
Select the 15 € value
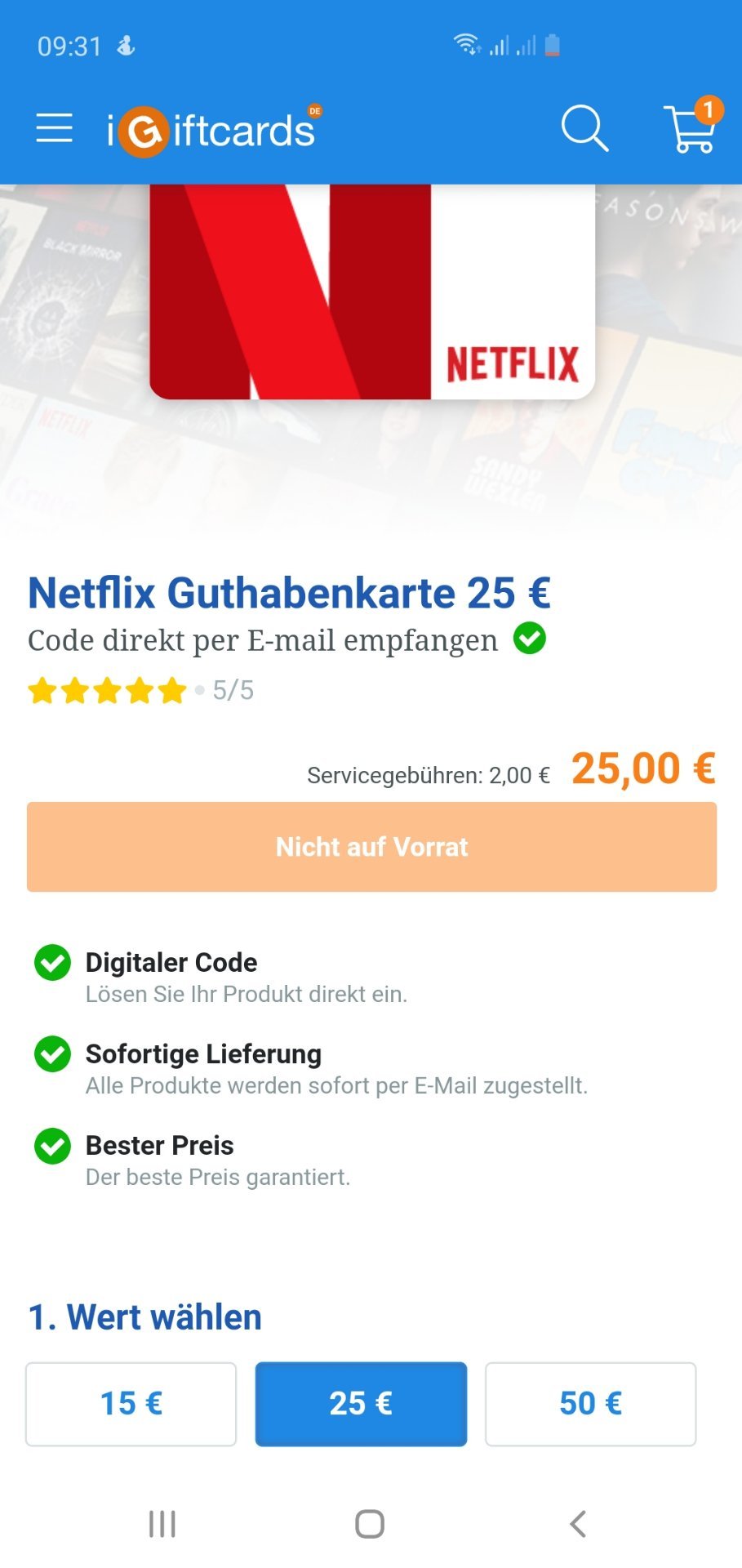coord(131,1404)
